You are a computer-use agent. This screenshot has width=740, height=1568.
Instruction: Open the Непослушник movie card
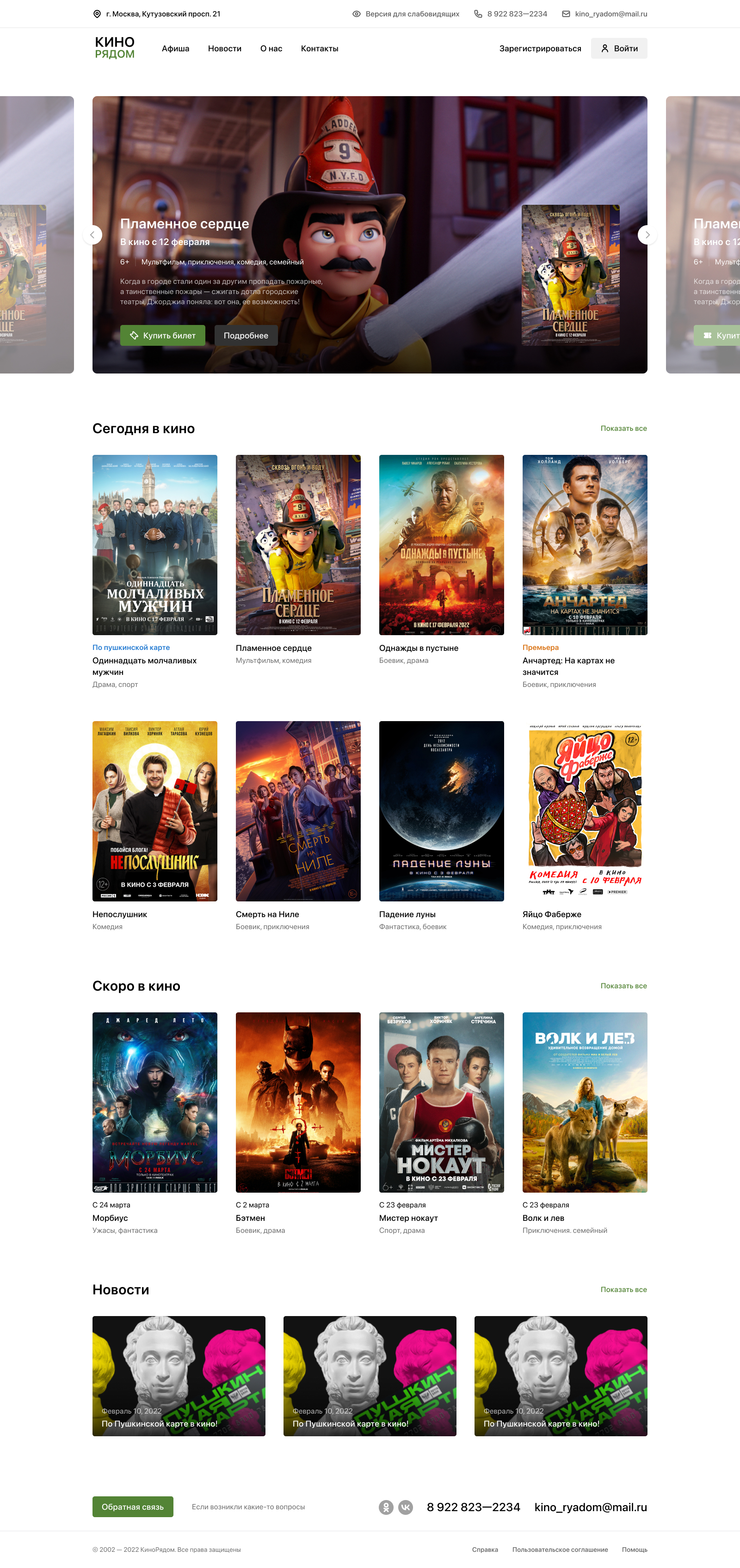[154, 811]
